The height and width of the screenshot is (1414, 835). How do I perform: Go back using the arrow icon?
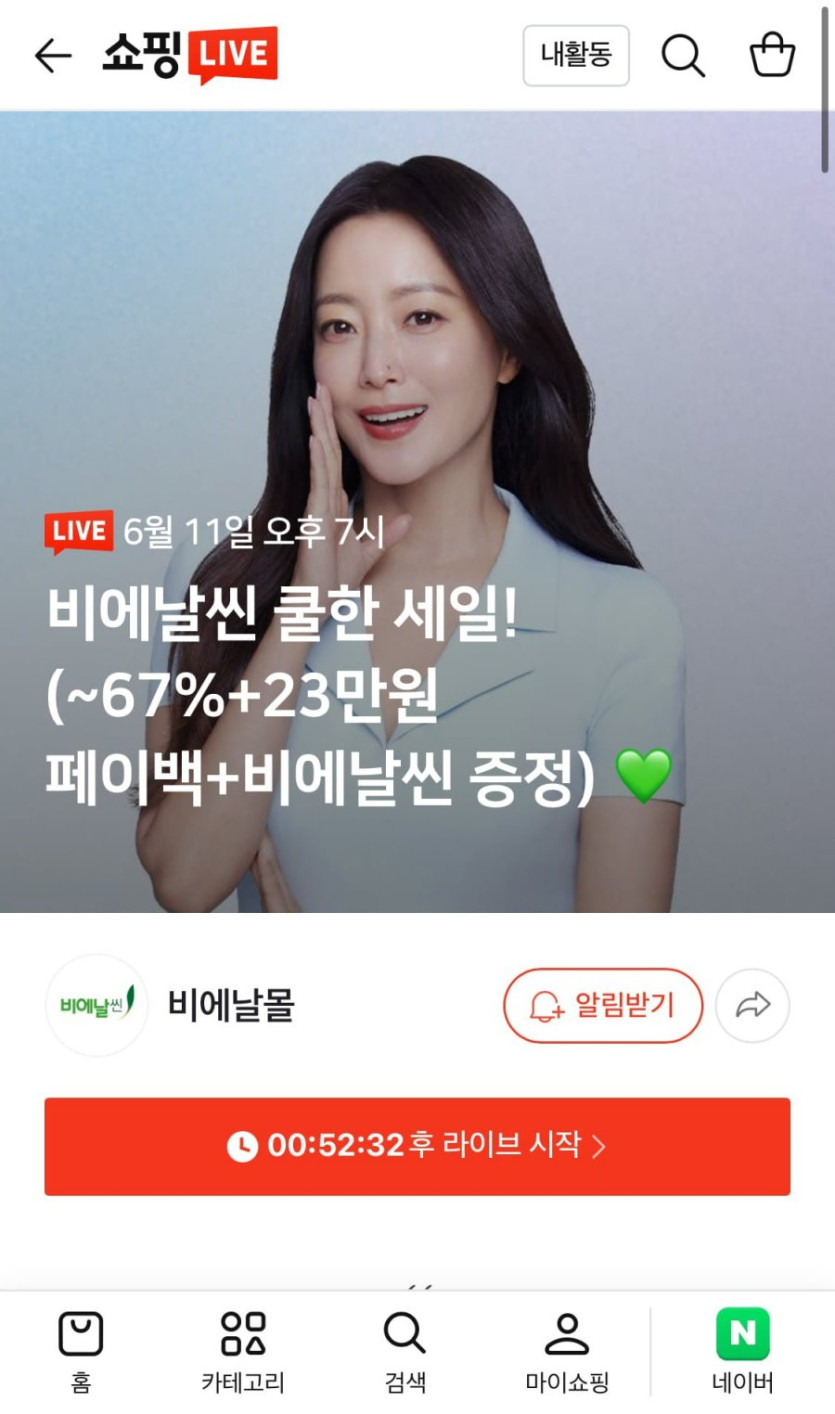[53, 56]
